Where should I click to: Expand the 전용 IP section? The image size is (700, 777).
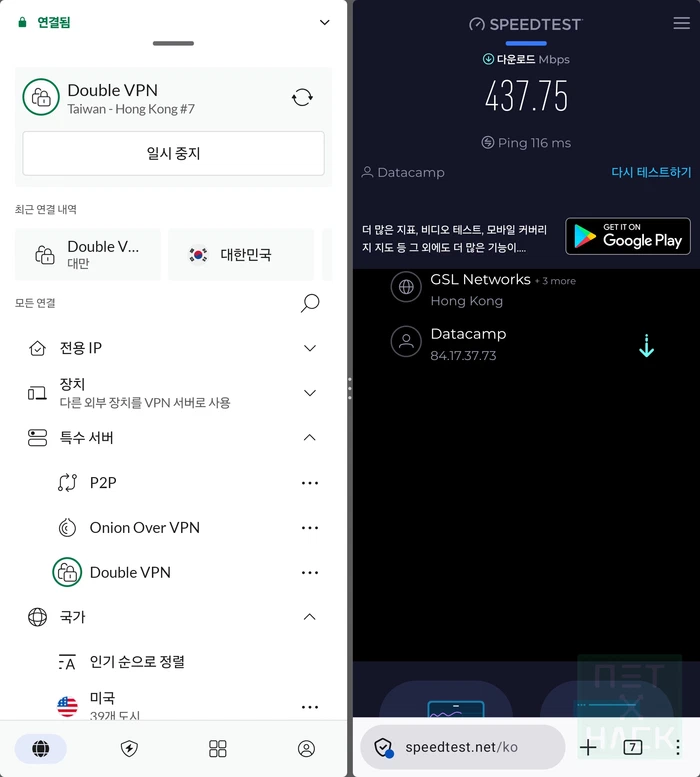tap(310, 348)
